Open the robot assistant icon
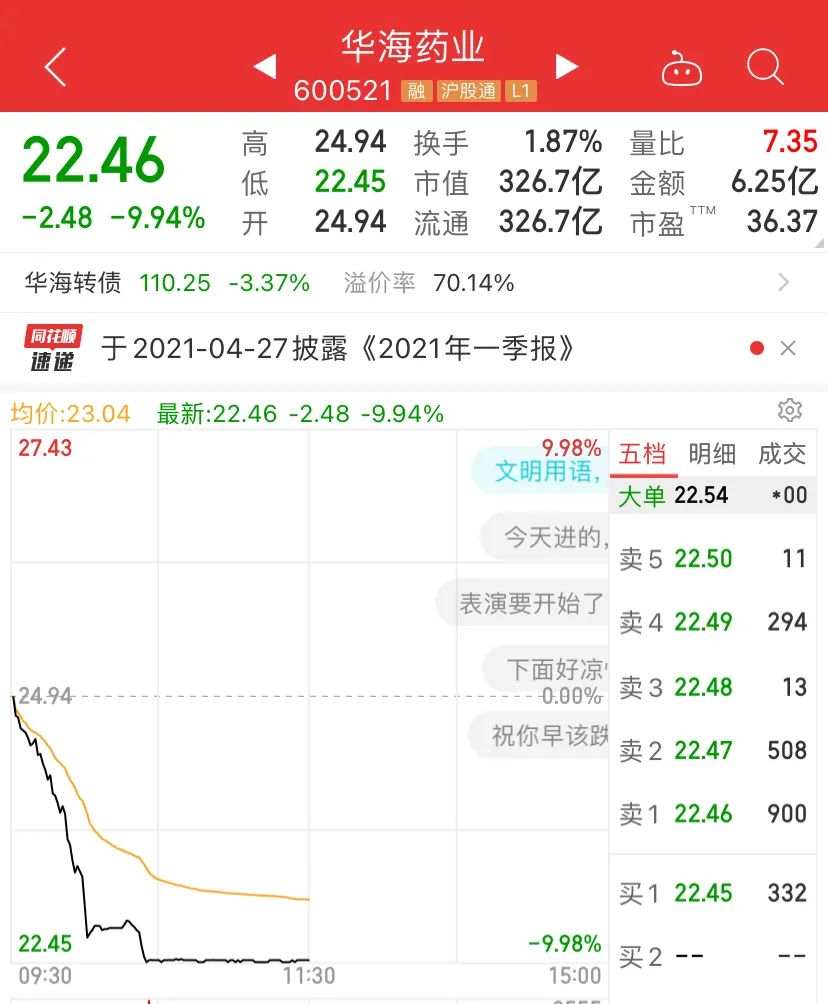Image resolution: width=828 pixels, height=1004 pixels. (682, 69)
